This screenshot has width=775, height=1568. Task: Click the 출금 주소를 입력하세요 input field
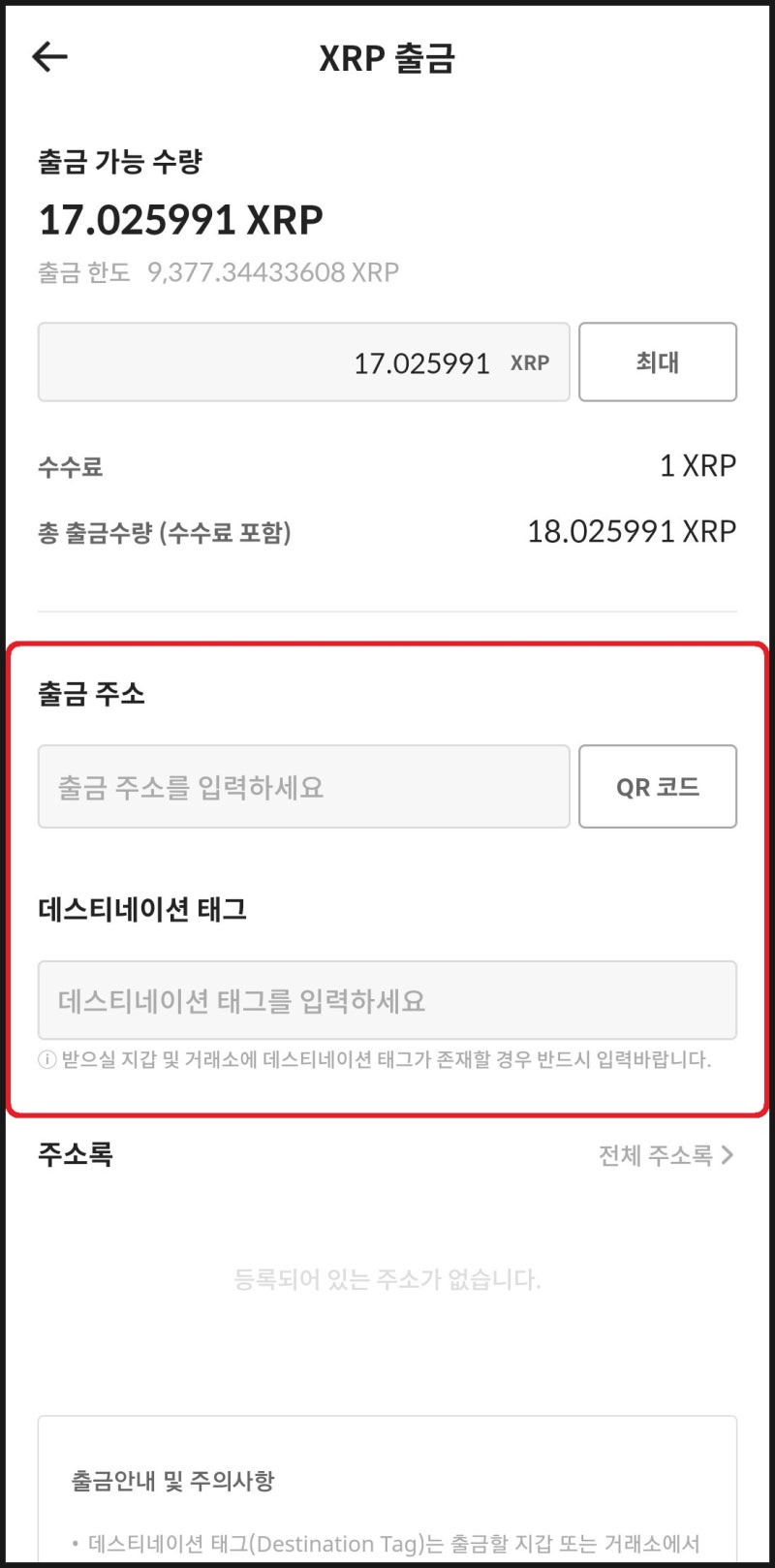pyautogui.click(x=303, y=786)
